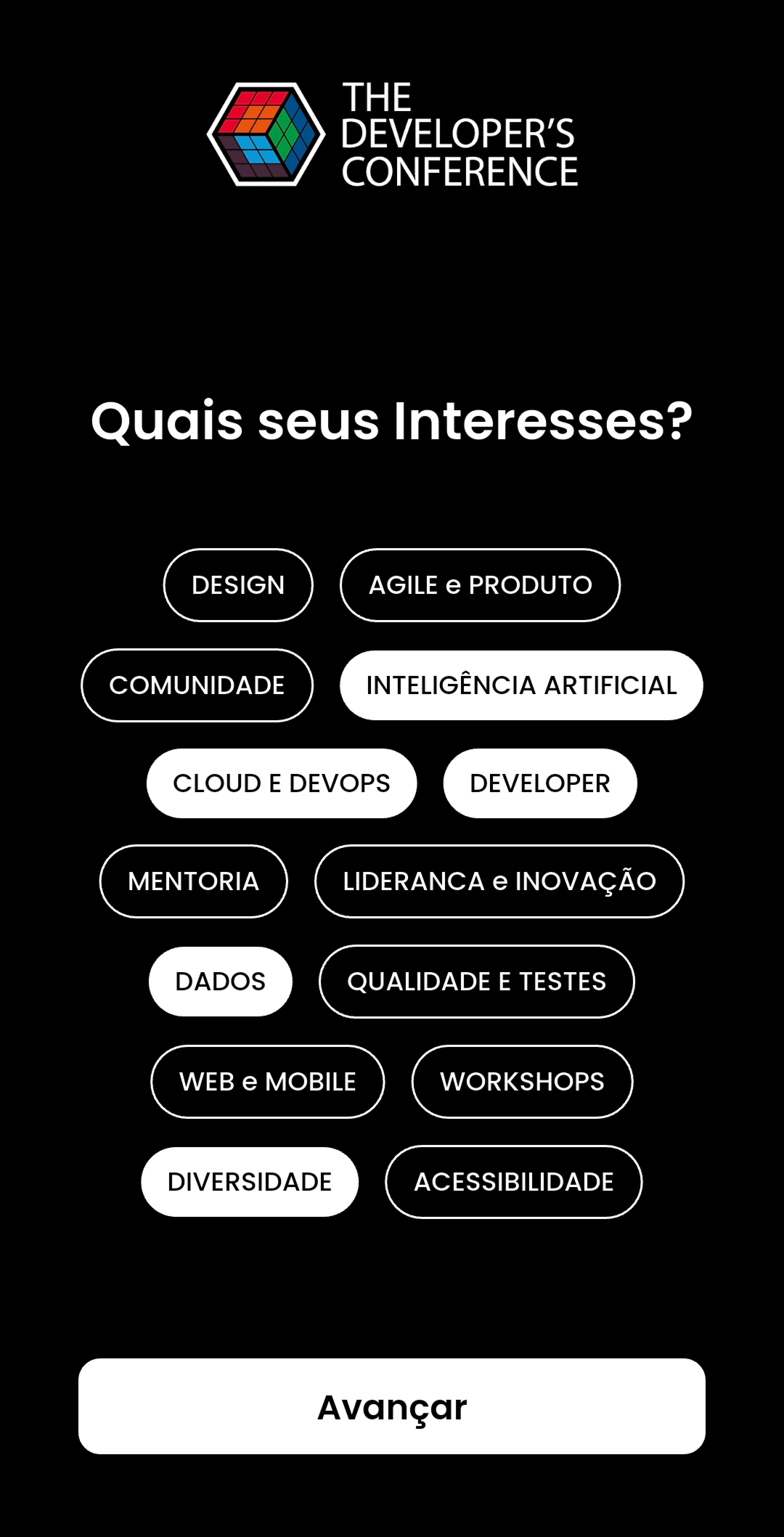Deselect the DADOS chip
Viewport: 784px width, 1537px height.
221,982
